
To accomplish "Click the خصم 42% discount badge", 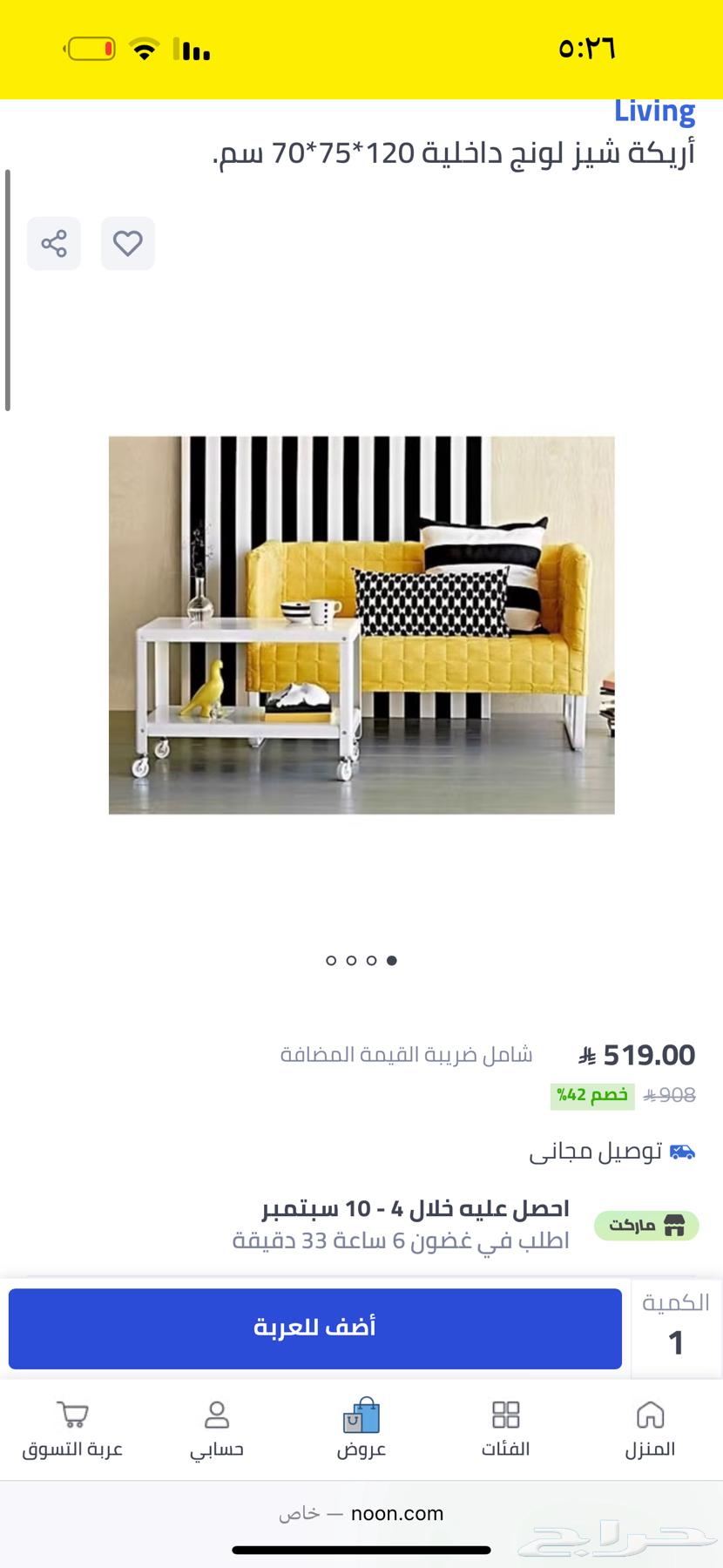I will (x=594, y=1095).
